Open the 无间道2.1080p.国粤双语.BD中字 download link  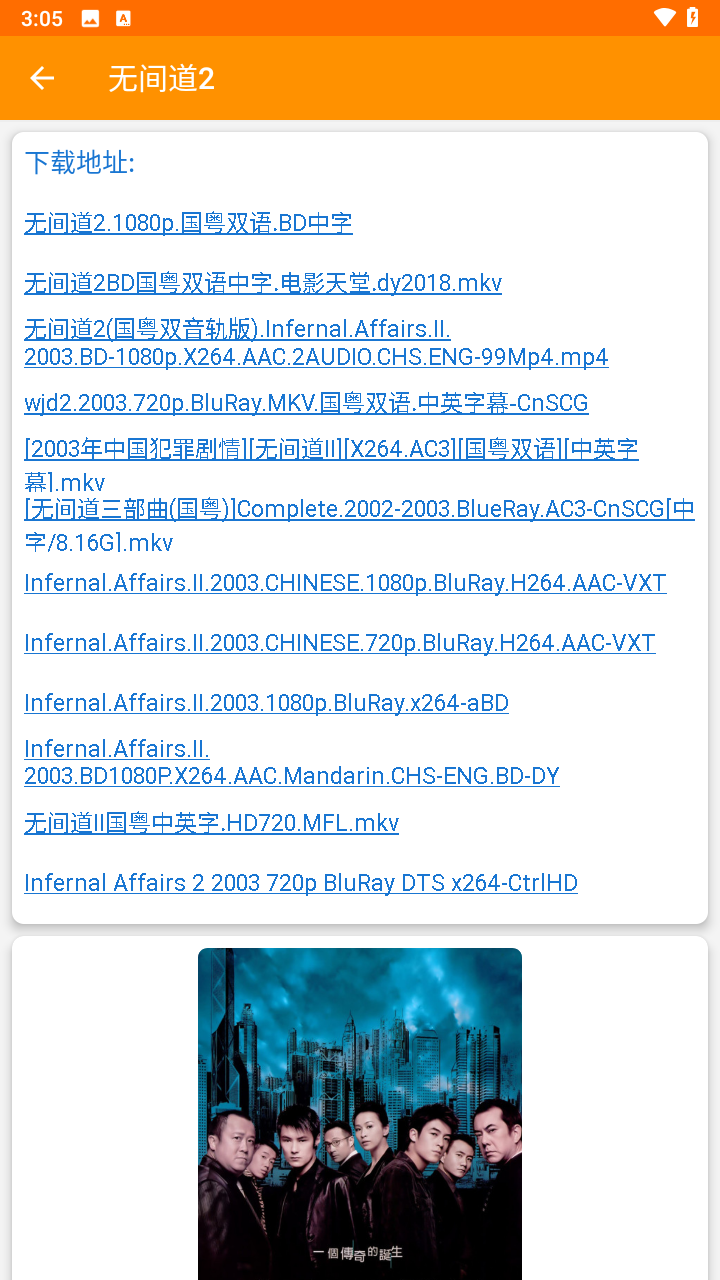point(187,223)
